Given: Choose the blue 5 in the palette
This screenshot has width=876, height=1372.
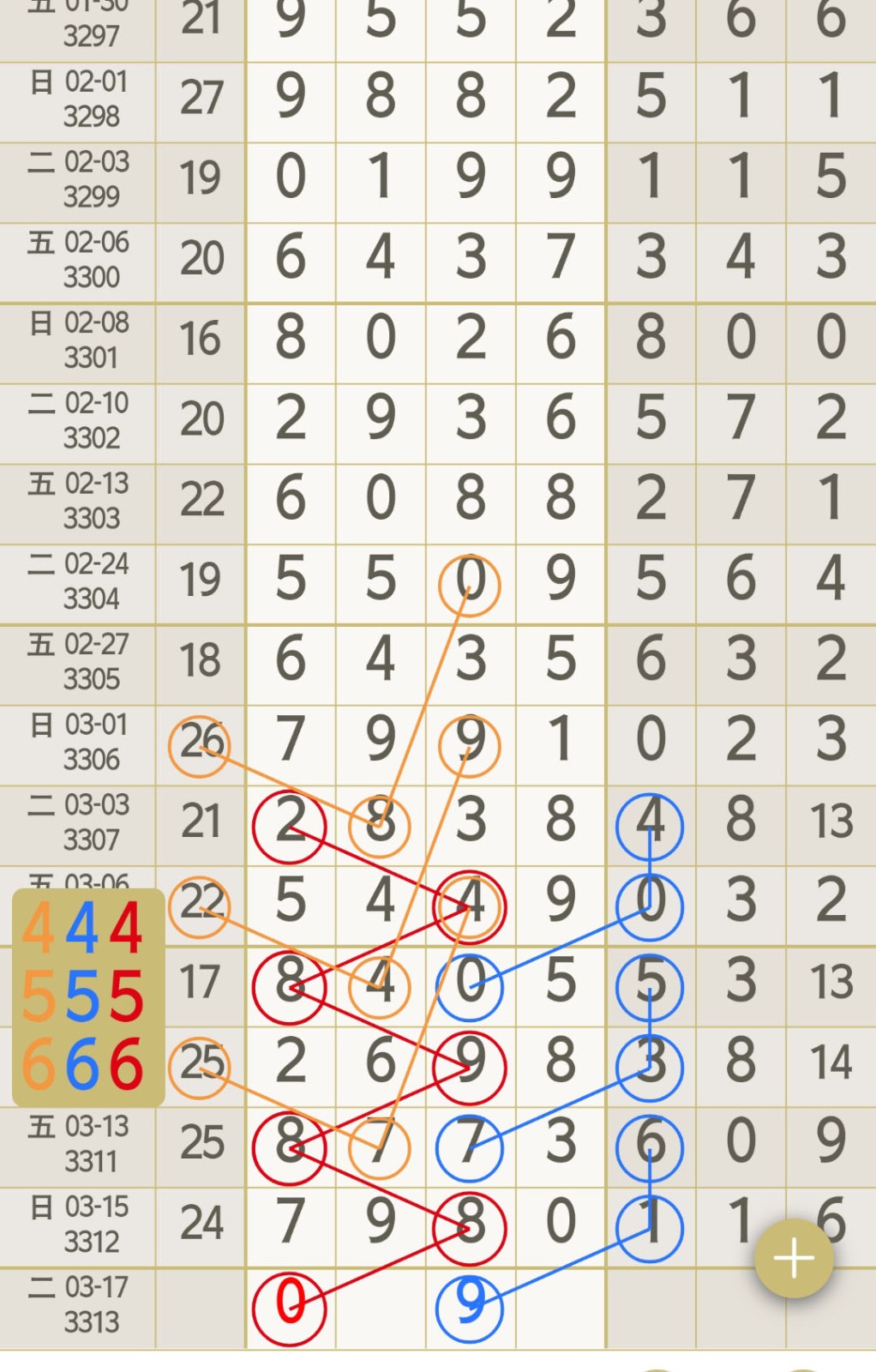Looking at the screenshot, I should 82,996.
